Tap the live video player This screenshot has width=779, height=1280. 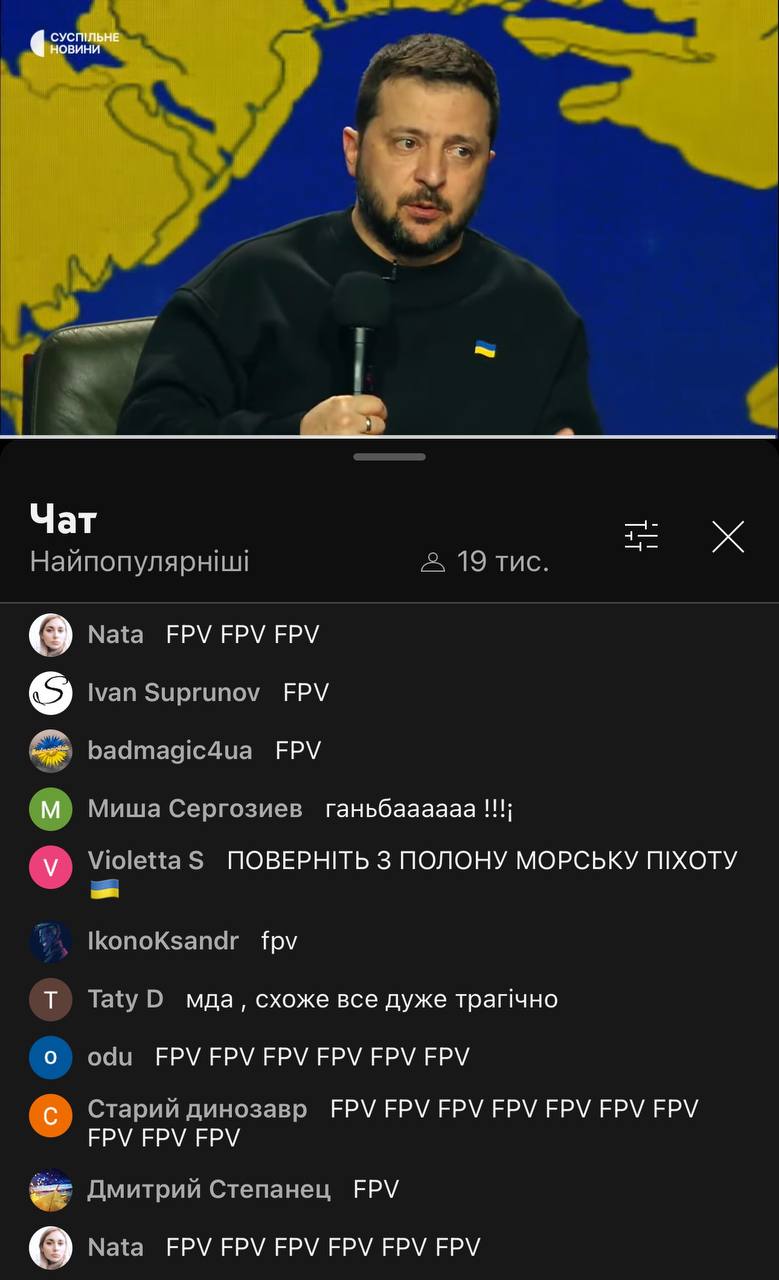pyautogui.click(x=389, y=218)
